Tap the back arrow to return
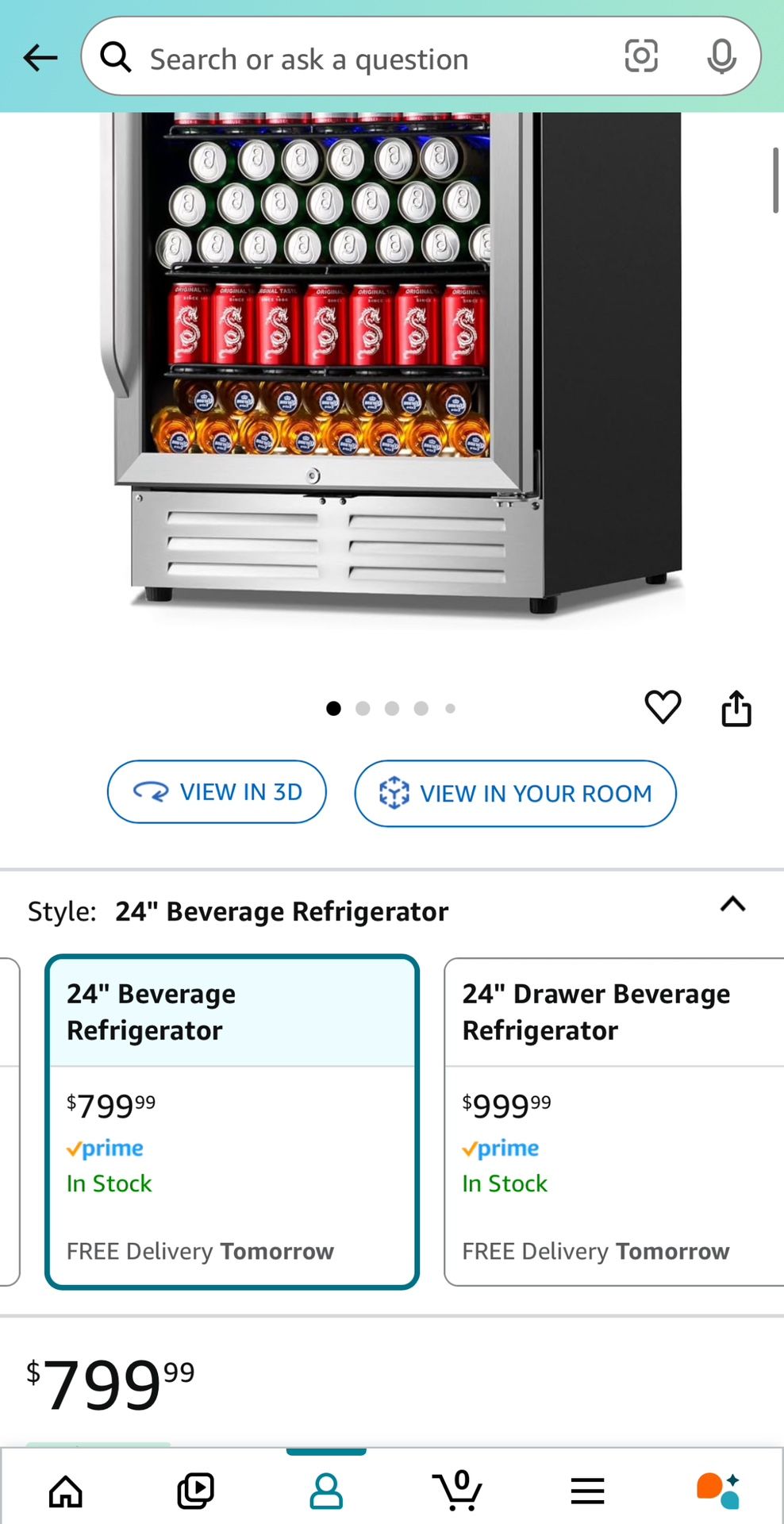The height and width of the screenshot is (1524, 784). (40, 58)
